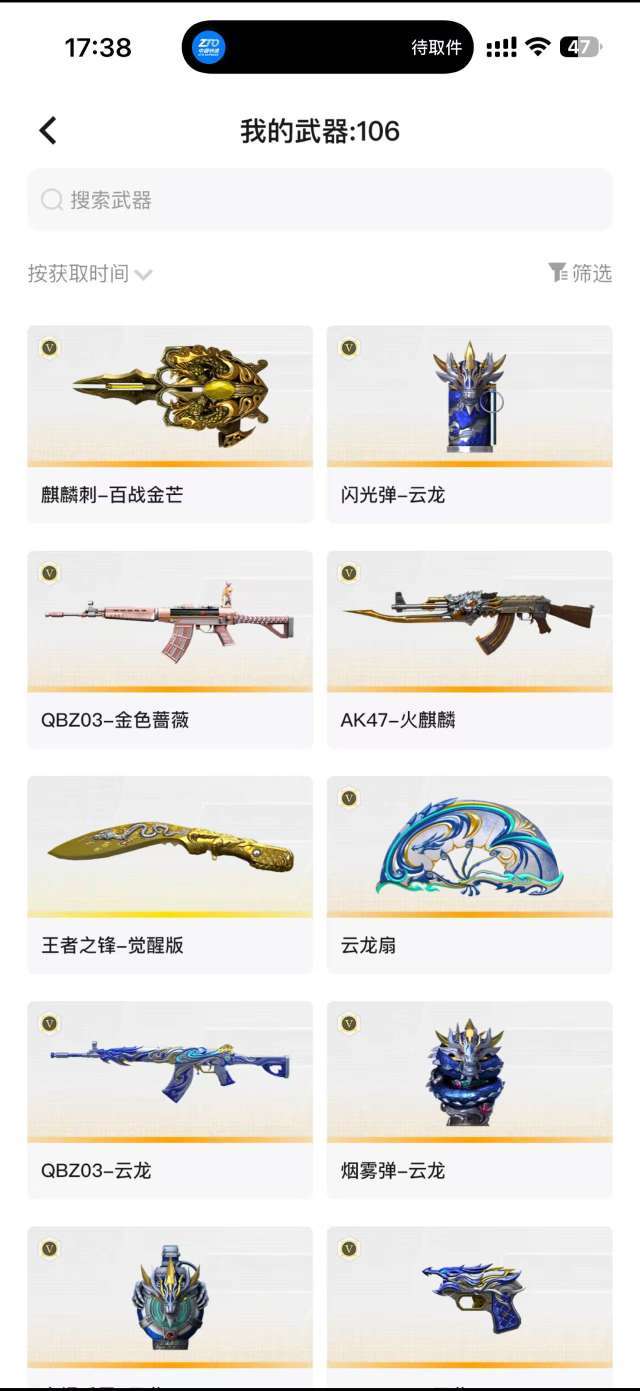The height and width of the screenshot is (1391, 640).
Task: Open the 筛选 filter option
Action: pos(580,273)
